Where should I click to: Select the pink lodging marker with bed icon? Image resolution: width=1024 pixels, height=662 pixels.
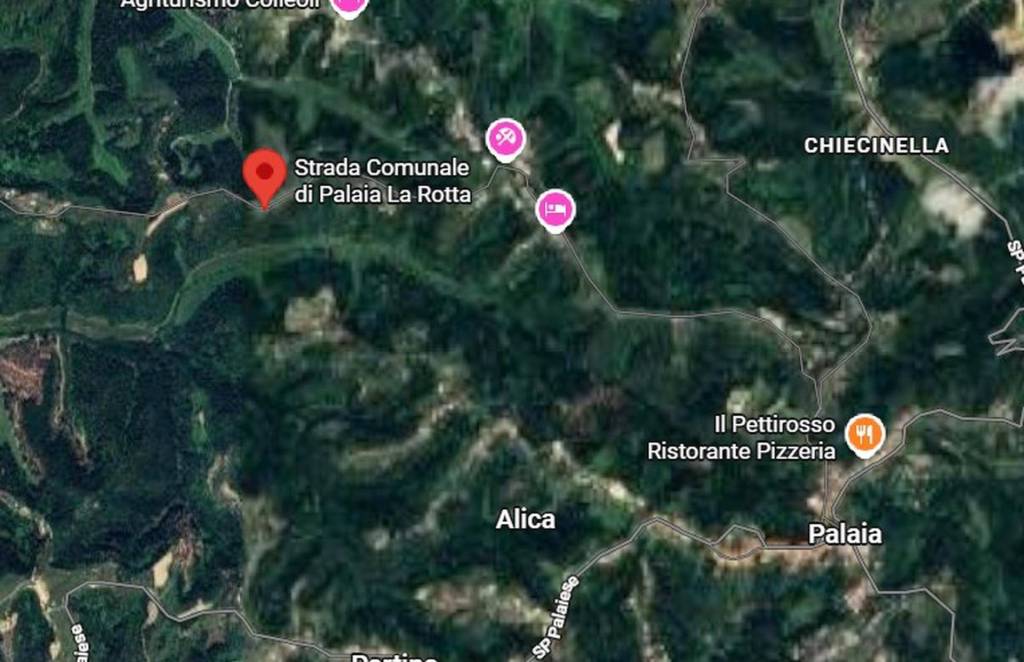point(556,209)
